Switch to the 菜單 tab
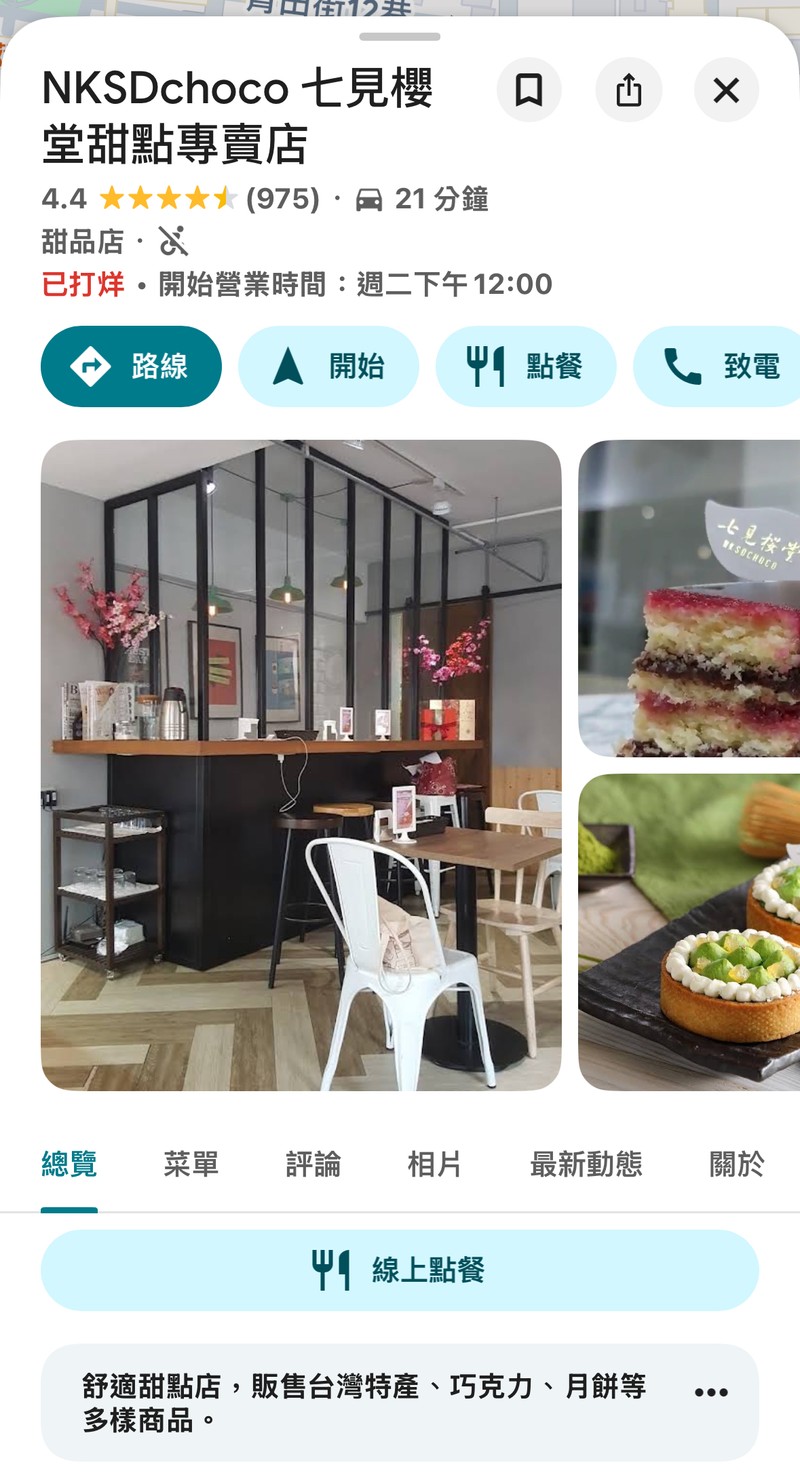Image resolution: width=800 pixels, height=1478 pixels. (191, 1165)
